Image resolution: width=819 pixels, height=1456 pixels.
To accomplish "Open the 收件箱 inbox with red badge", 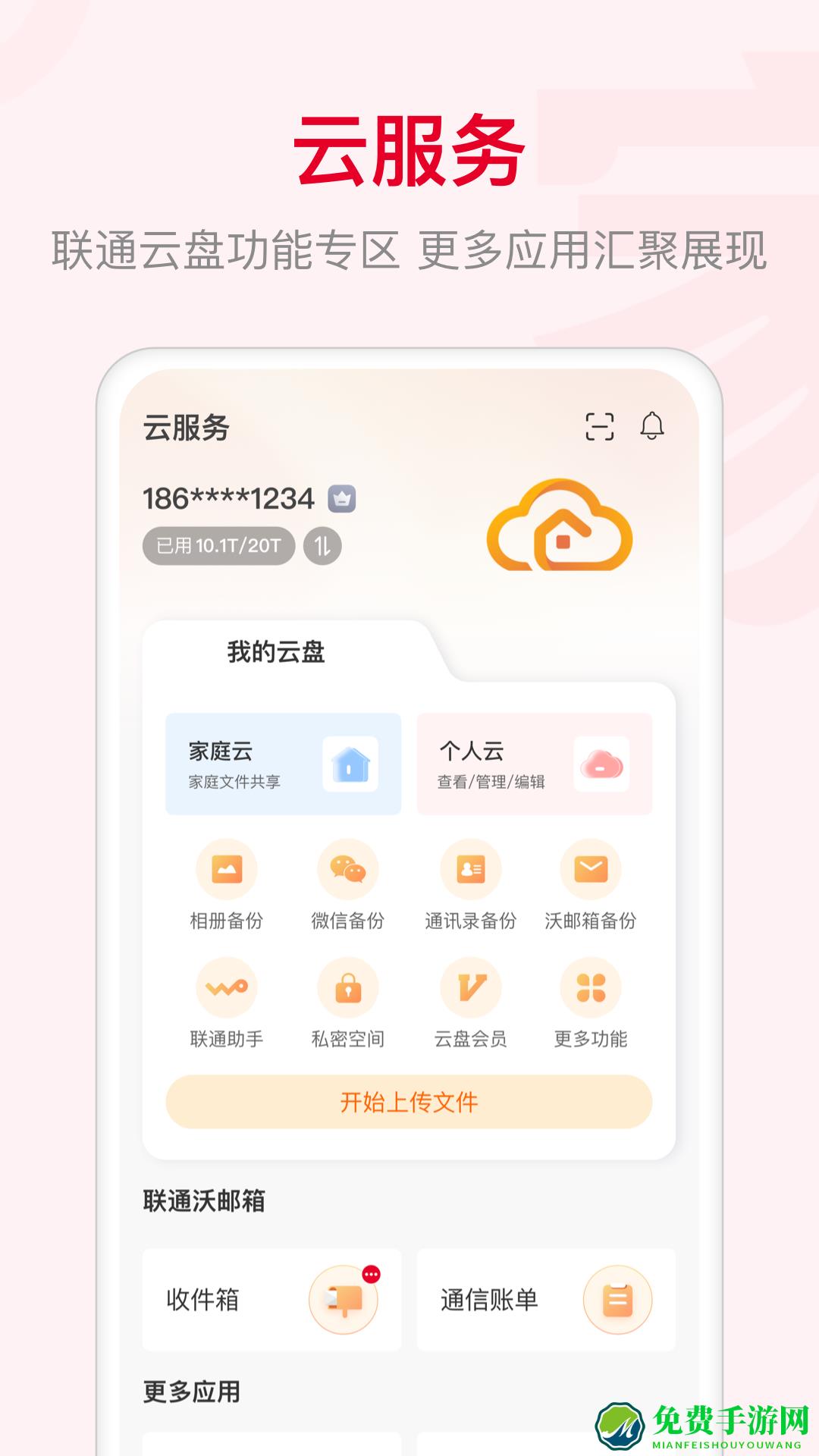I will click(271, 1298).
